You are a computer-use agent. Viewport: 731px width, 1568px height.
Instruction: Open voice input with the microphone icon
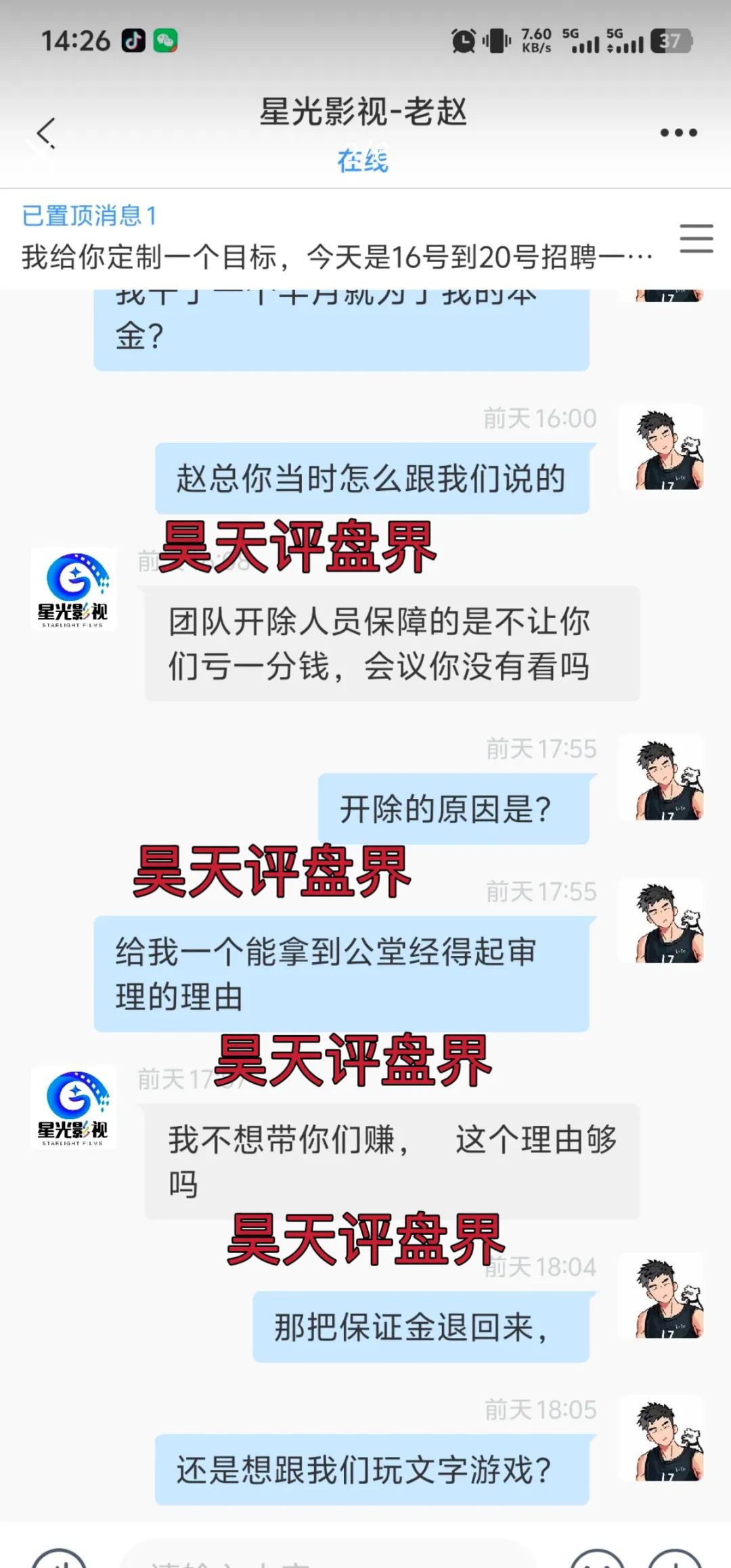(61, 1564)
